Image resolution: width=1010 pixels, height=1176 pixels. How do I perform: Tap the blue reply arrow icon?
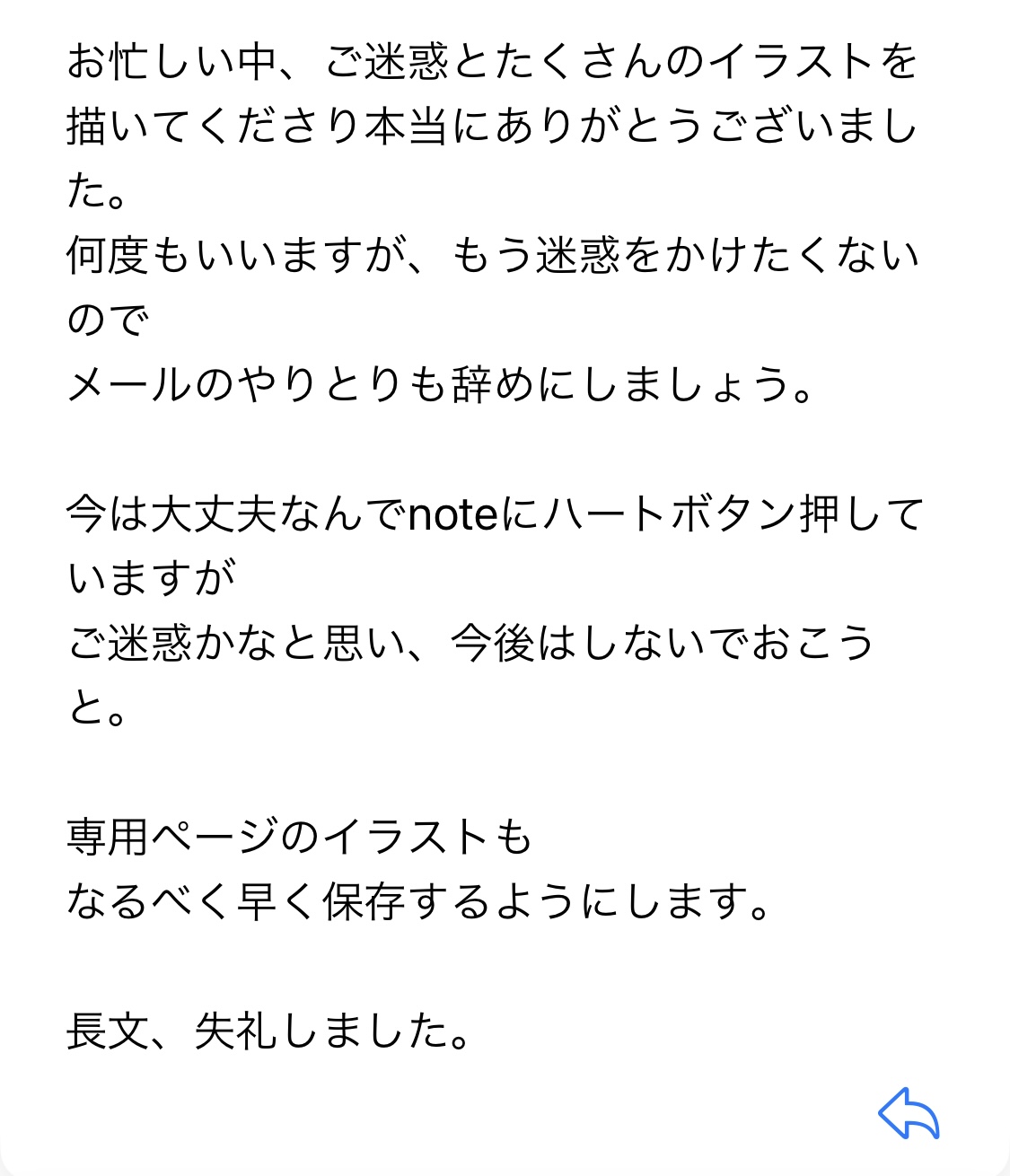point(909,1114)
